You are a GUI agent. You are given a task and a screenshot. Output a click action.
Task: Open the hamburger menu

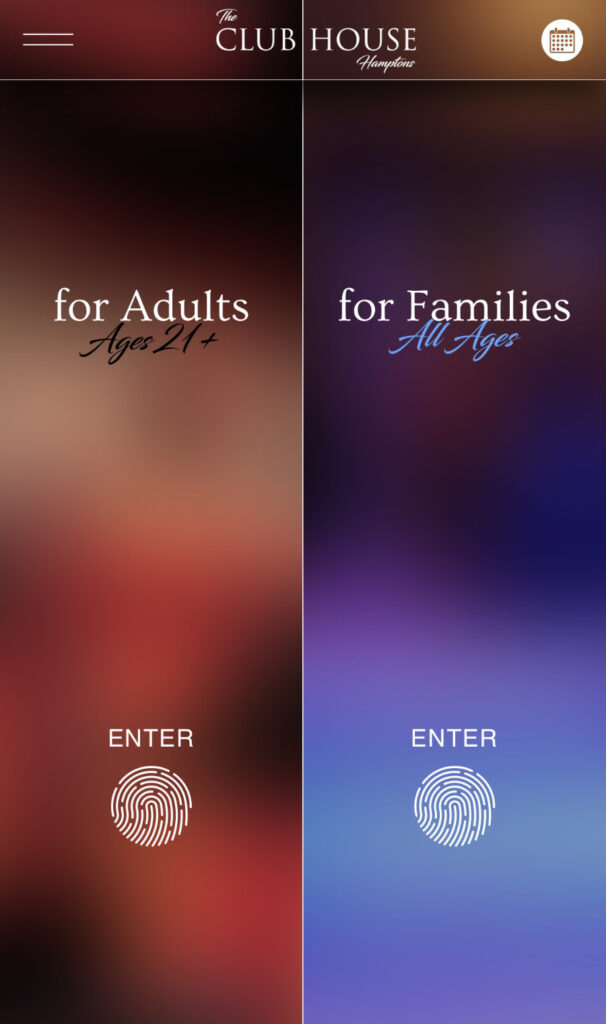point(48,40)
